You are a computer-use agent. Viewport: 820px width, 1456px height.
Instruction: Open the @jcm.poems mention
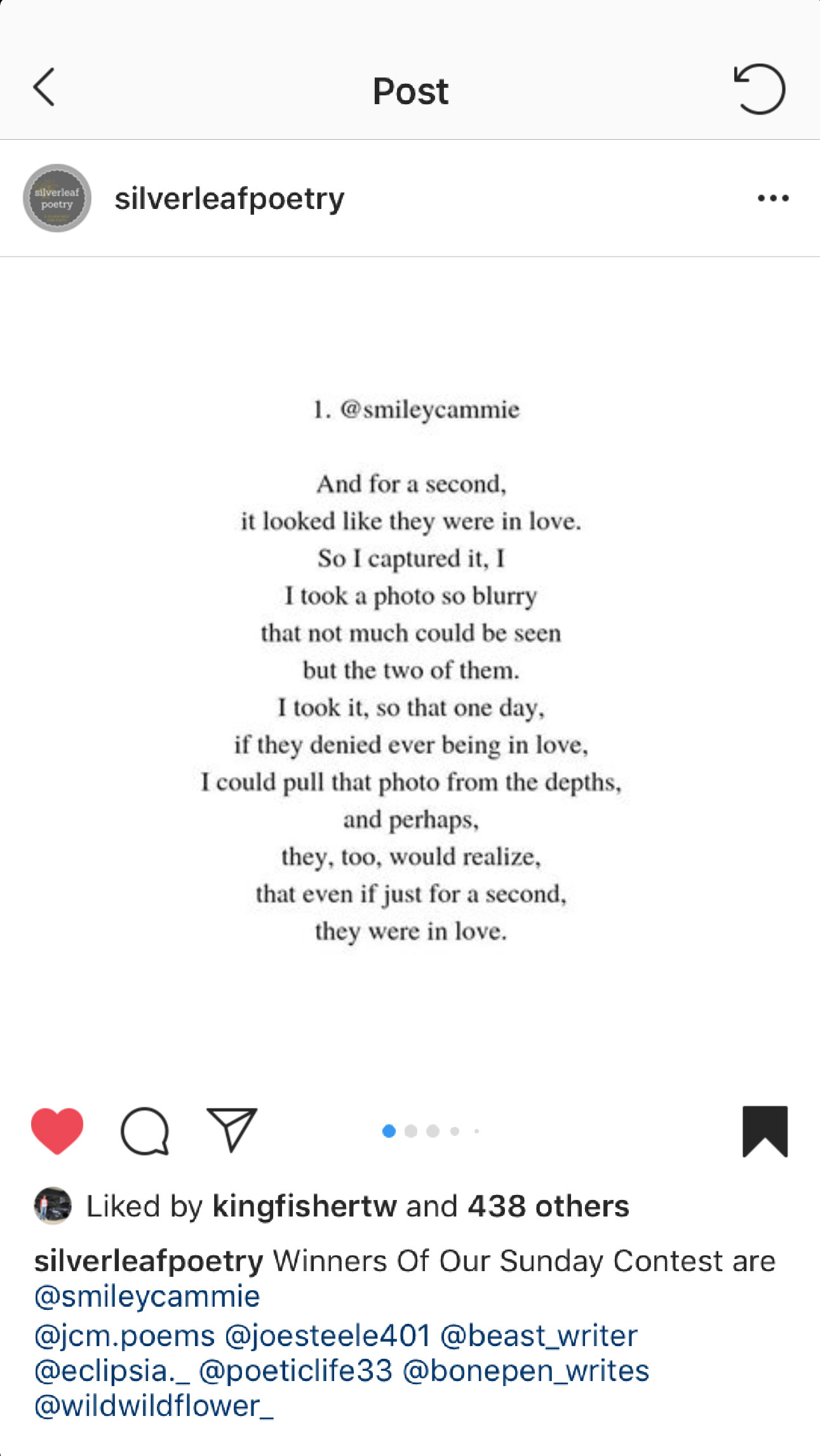point(124,1335)
